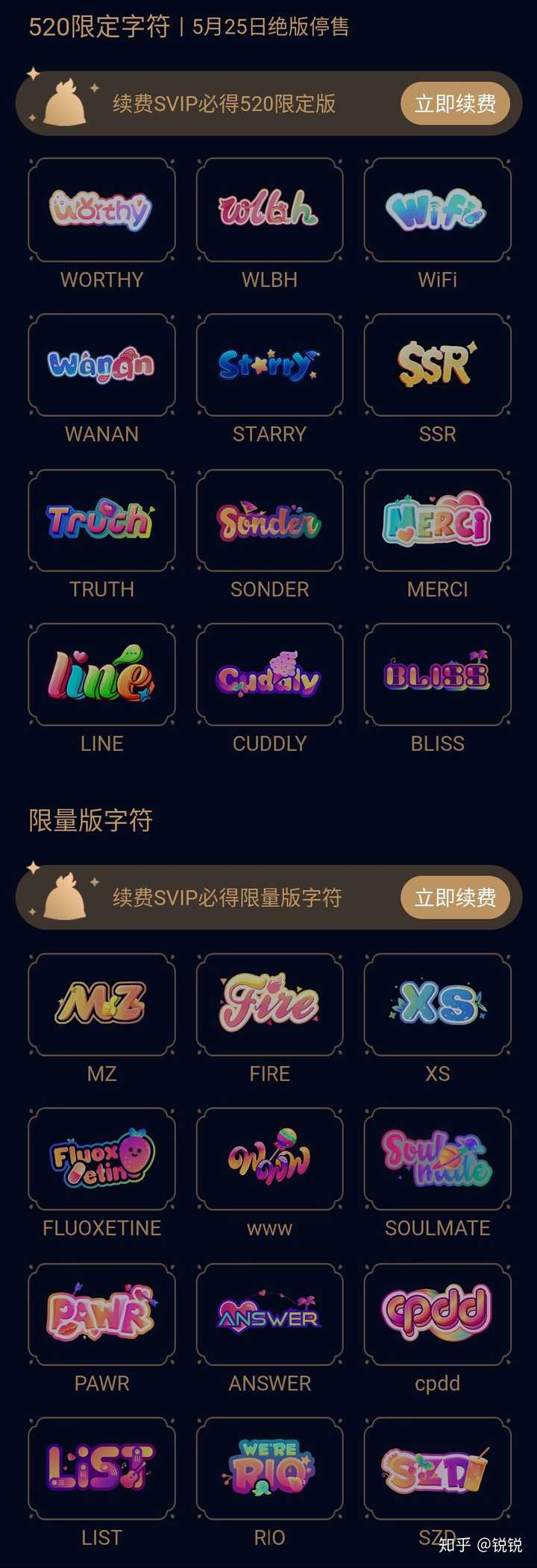
Task: Open the BLISS character sticker
Action: (437, 675)
